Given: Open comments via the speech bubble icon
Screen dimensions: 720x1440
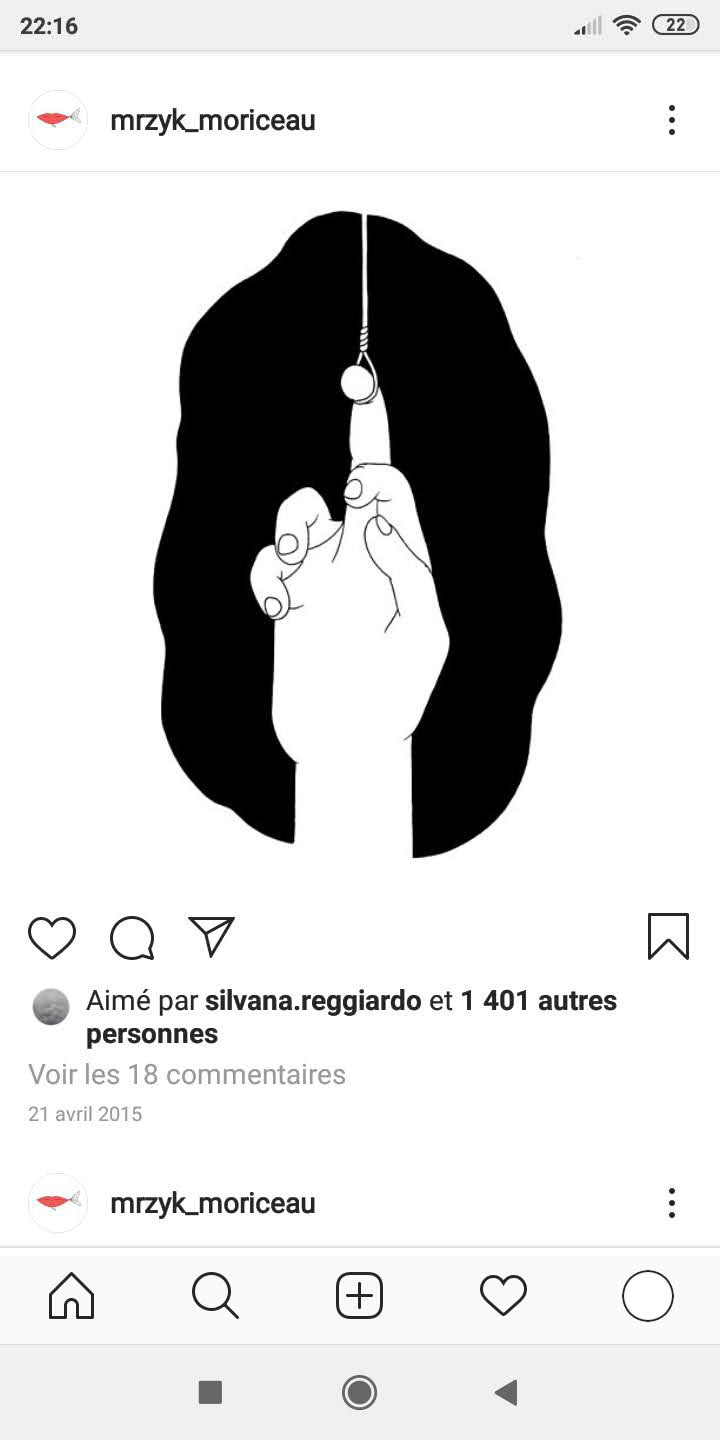Looking at the screenshot, I should click(132, 937).
